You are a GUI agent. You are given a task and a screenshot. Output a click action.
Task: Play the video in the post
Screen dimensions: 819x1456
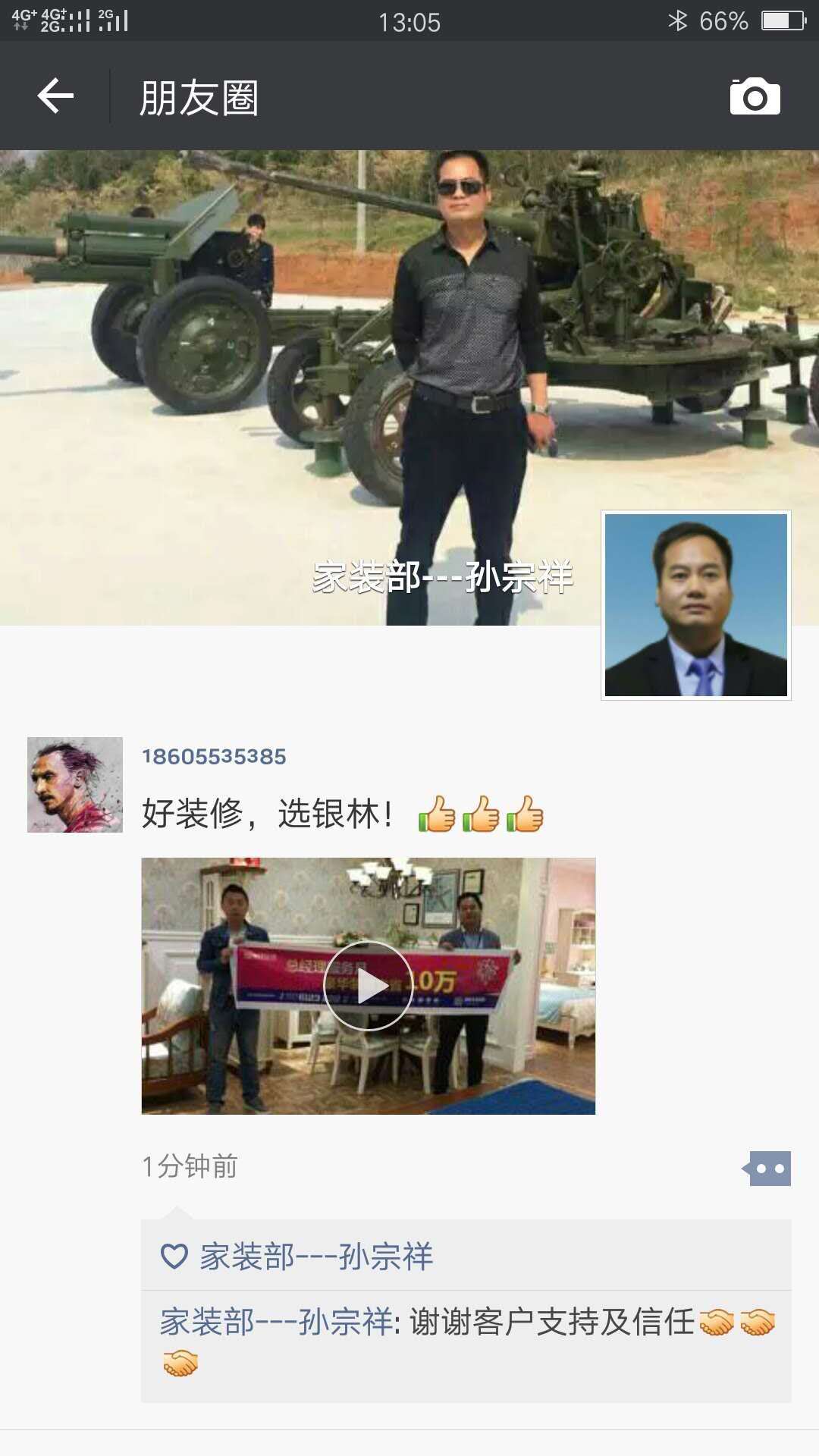coord(369,986)
